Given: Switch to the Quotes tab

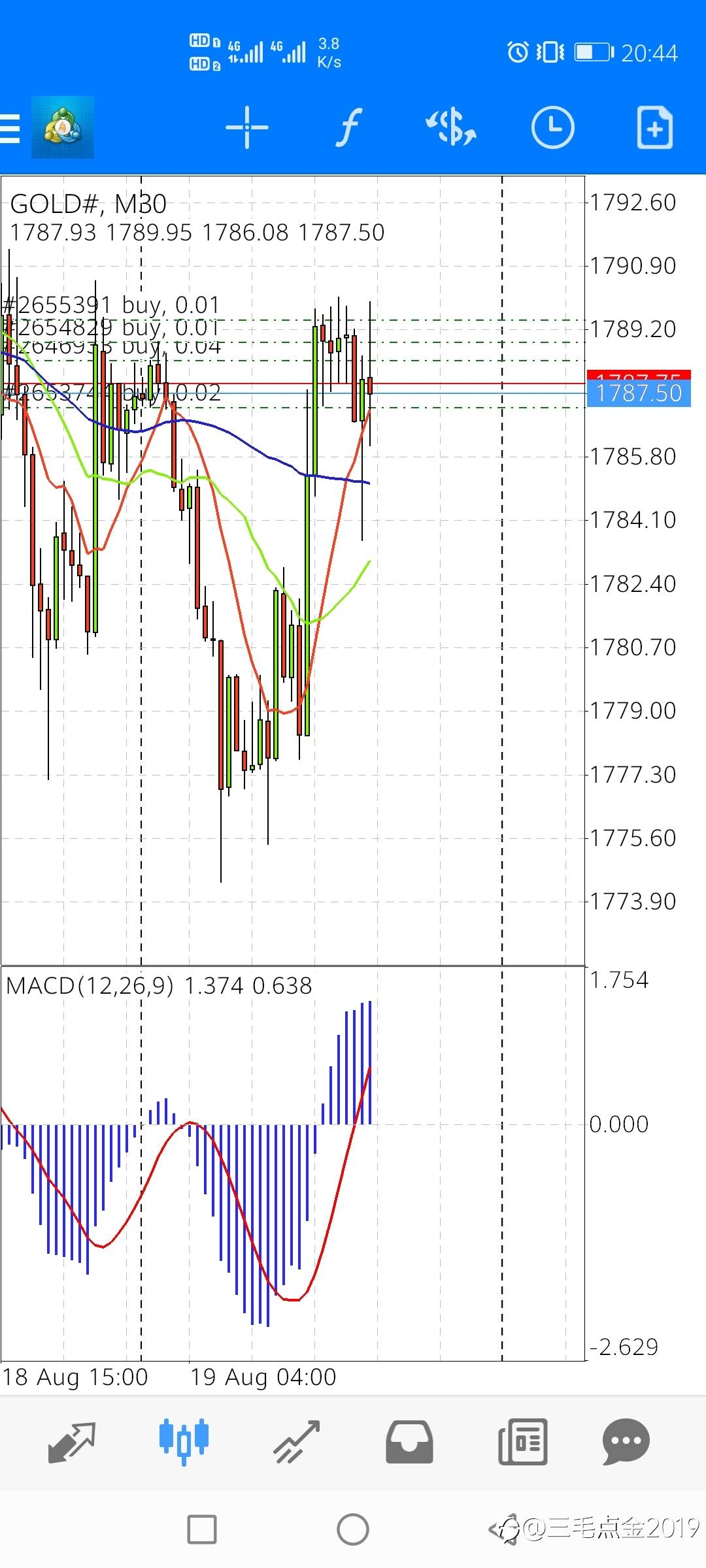Looking at the screenshot, I should click(x=72, y=1442).
